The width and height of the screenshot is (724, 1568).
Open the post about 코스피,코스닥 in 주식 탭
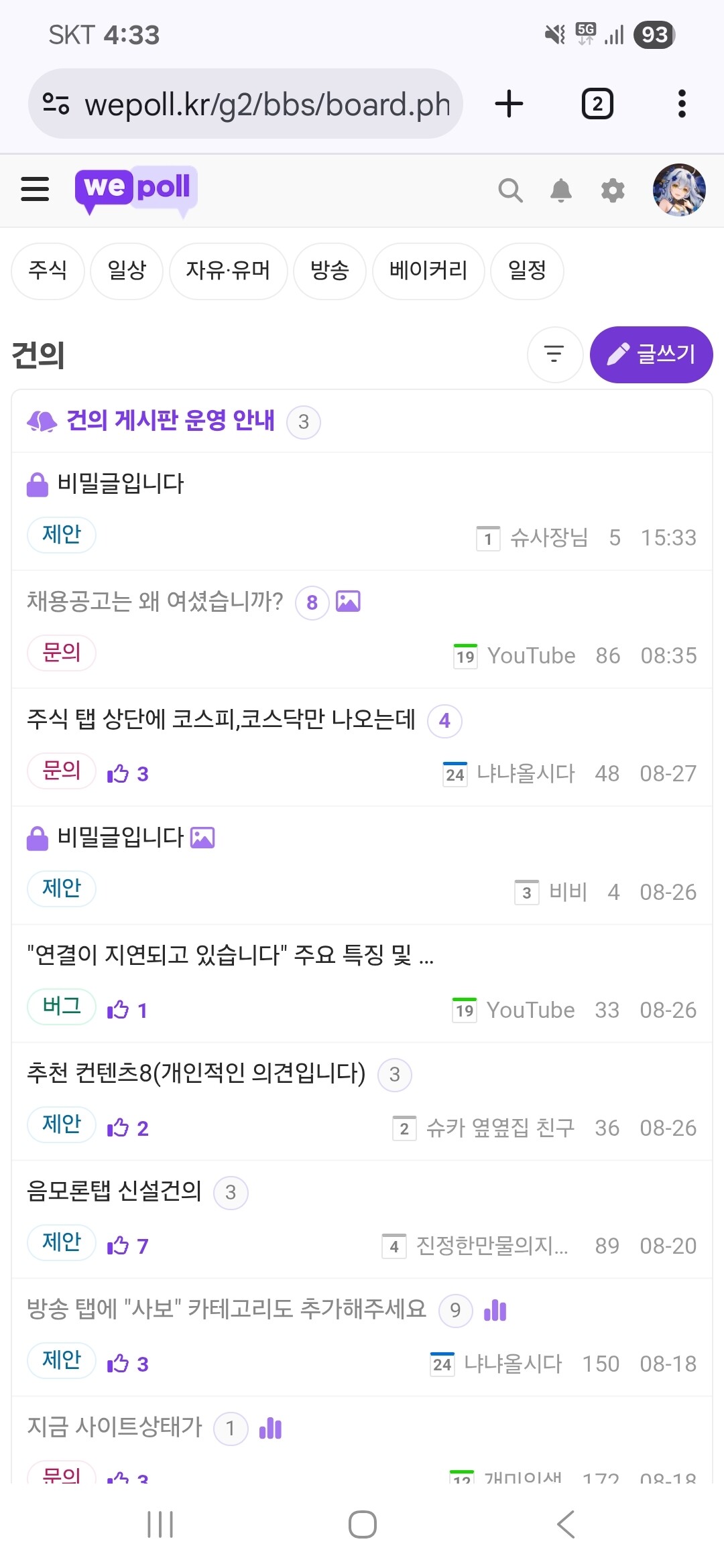click(x=221, y=720)
